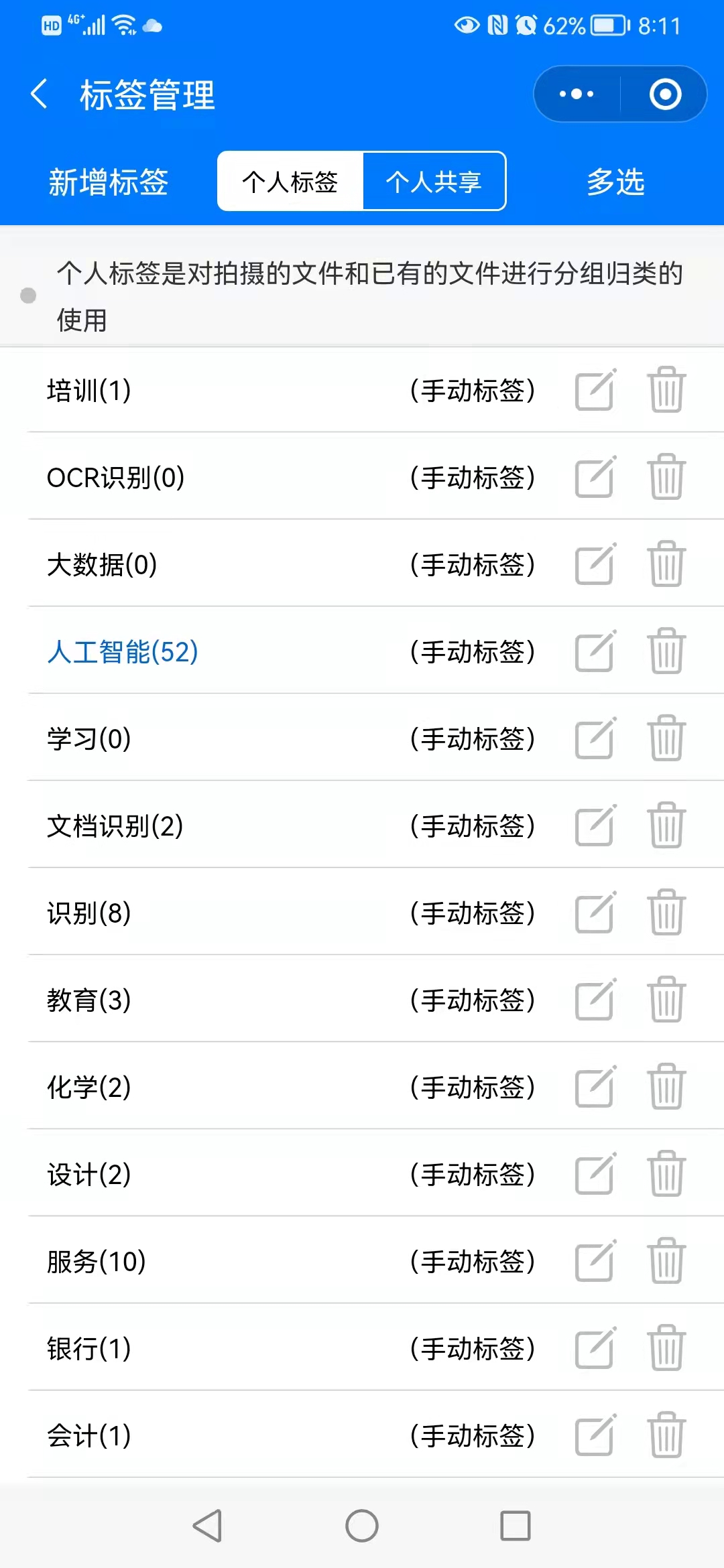This screenshot has width=724, height=1568.
Task: Tap the system home button
Action: click(x=362, y=1526)
